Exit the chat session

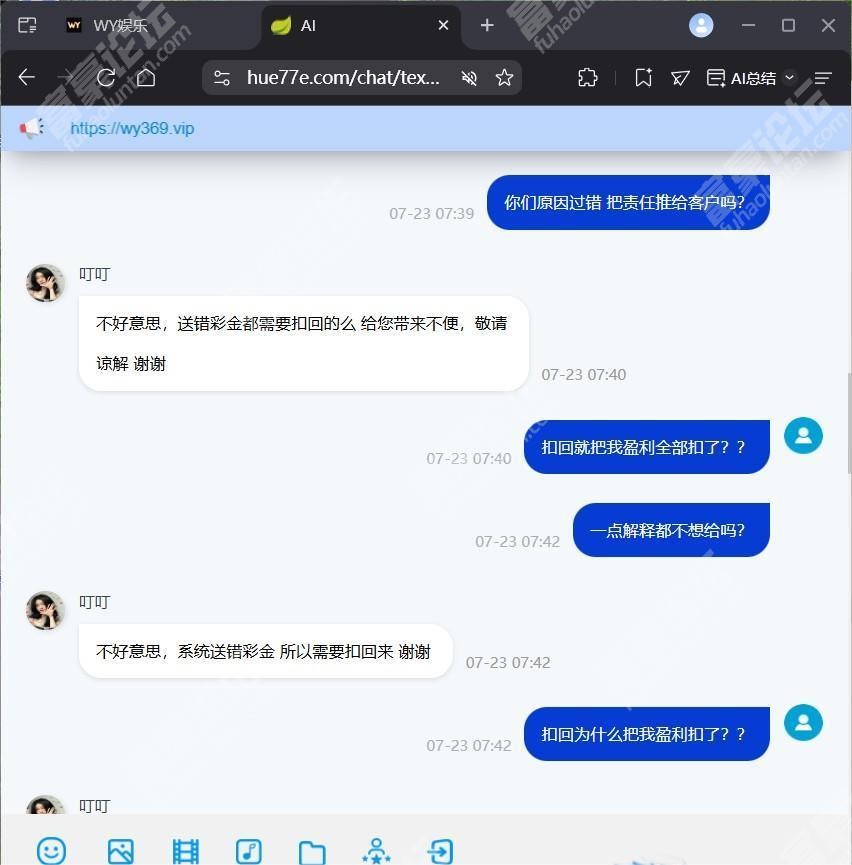(x=440, y=850)
